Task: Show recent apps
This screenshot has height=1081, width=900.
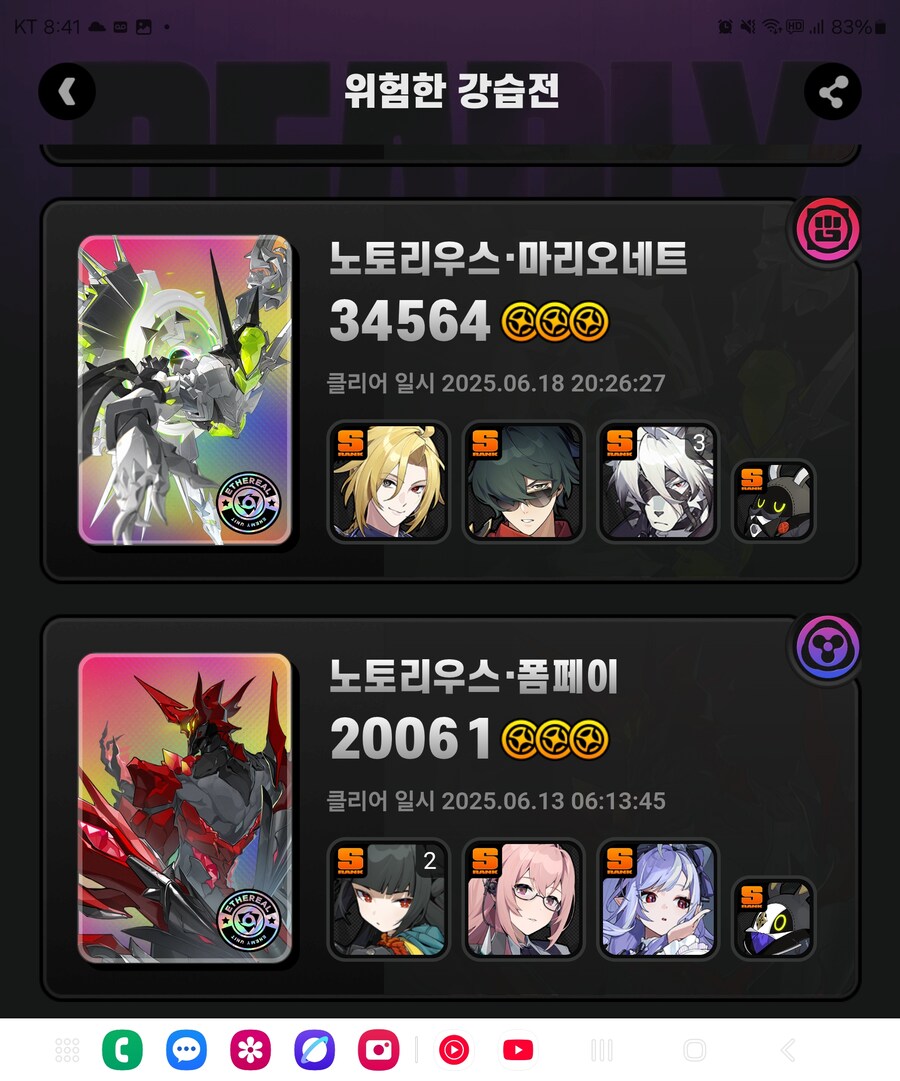Action: pyautogui.click(x=602, y=1050)
